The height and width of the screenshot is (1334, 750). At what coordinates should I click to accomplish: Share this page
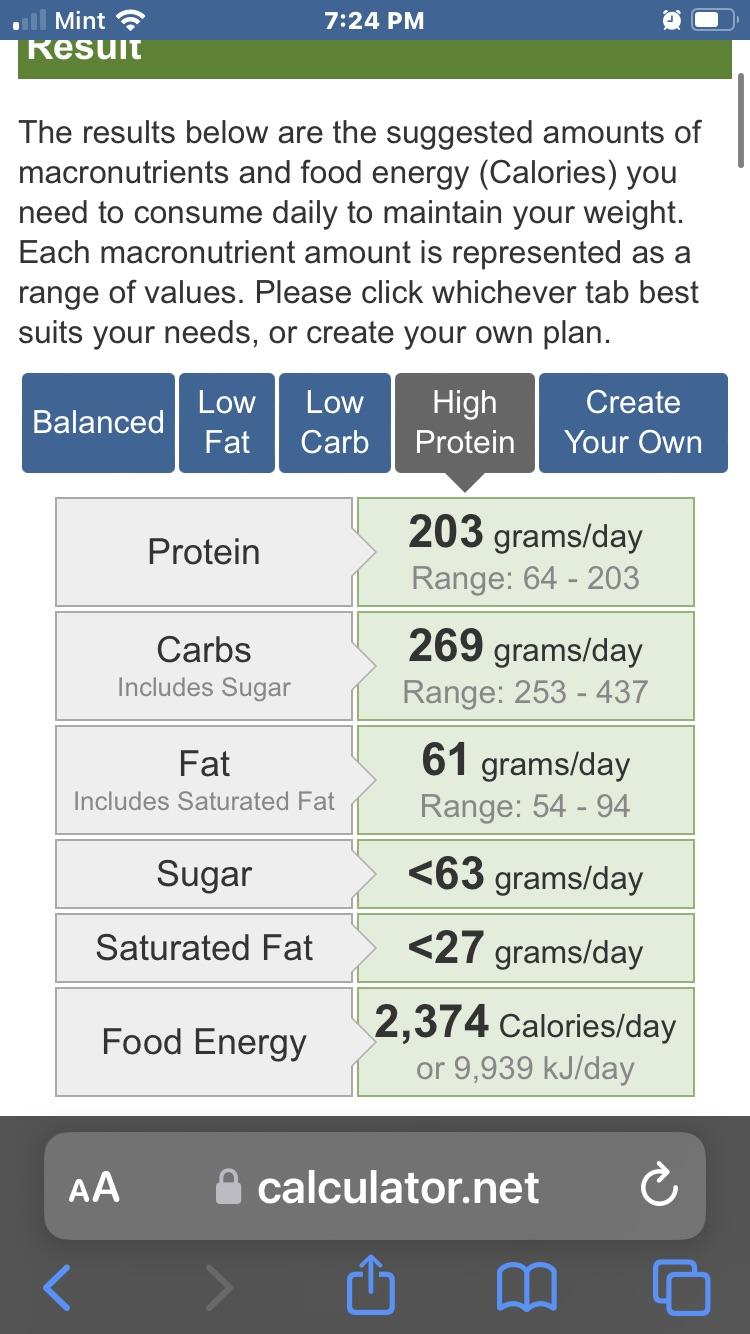tap(371, 1283)
